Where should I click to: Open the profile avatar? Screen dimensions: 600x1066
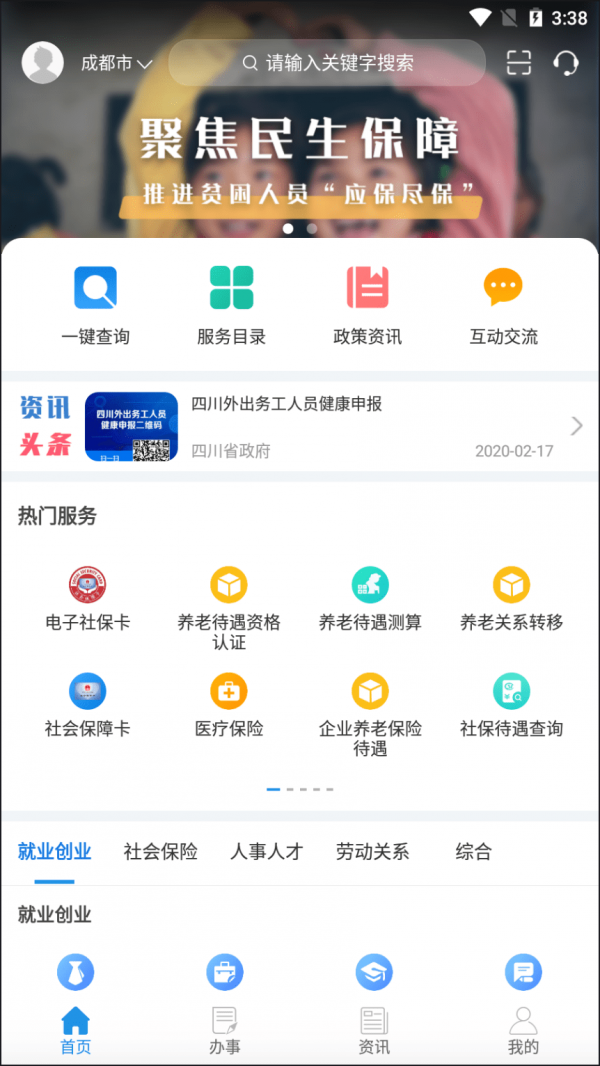42,63
